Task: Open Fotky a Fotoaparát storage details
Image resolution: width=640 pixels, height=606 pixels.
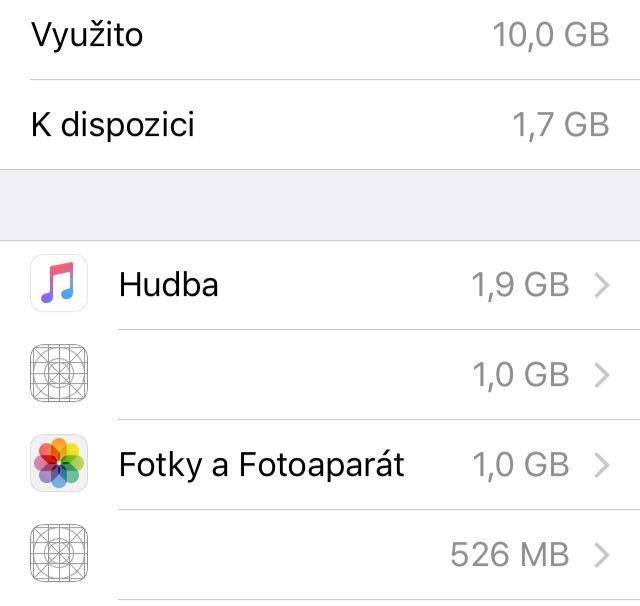Action: 320,465
